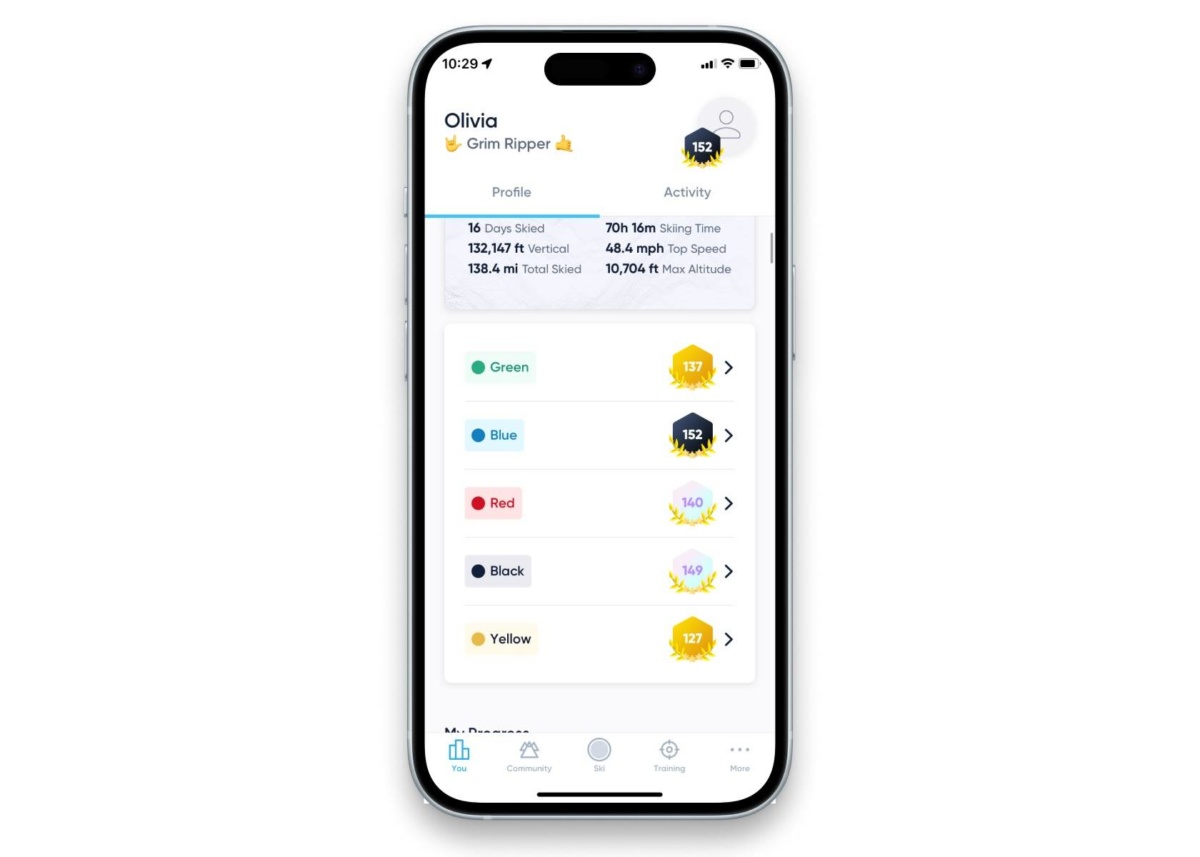Switch to the Training tab
The image size is (1200, 857).
[x=669, y=755]
